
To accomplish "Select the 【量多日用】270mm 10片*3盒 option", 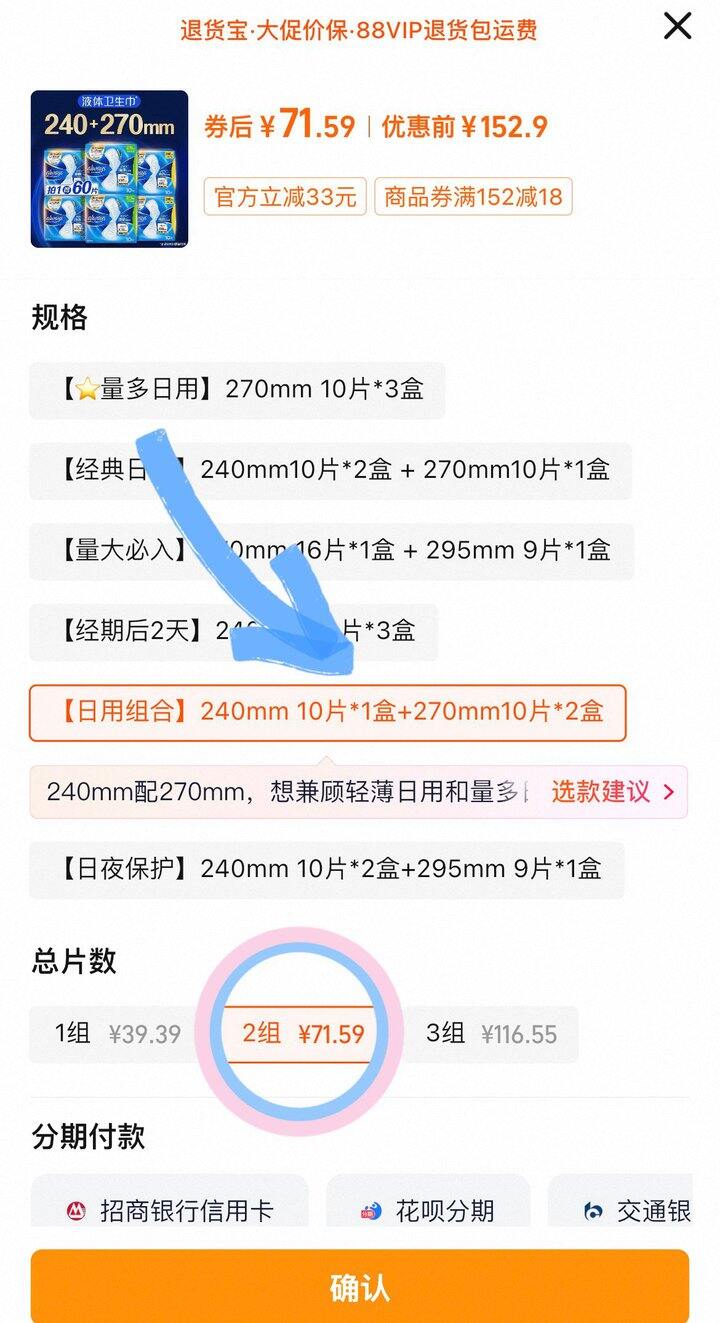I will (x=237, y=390).
